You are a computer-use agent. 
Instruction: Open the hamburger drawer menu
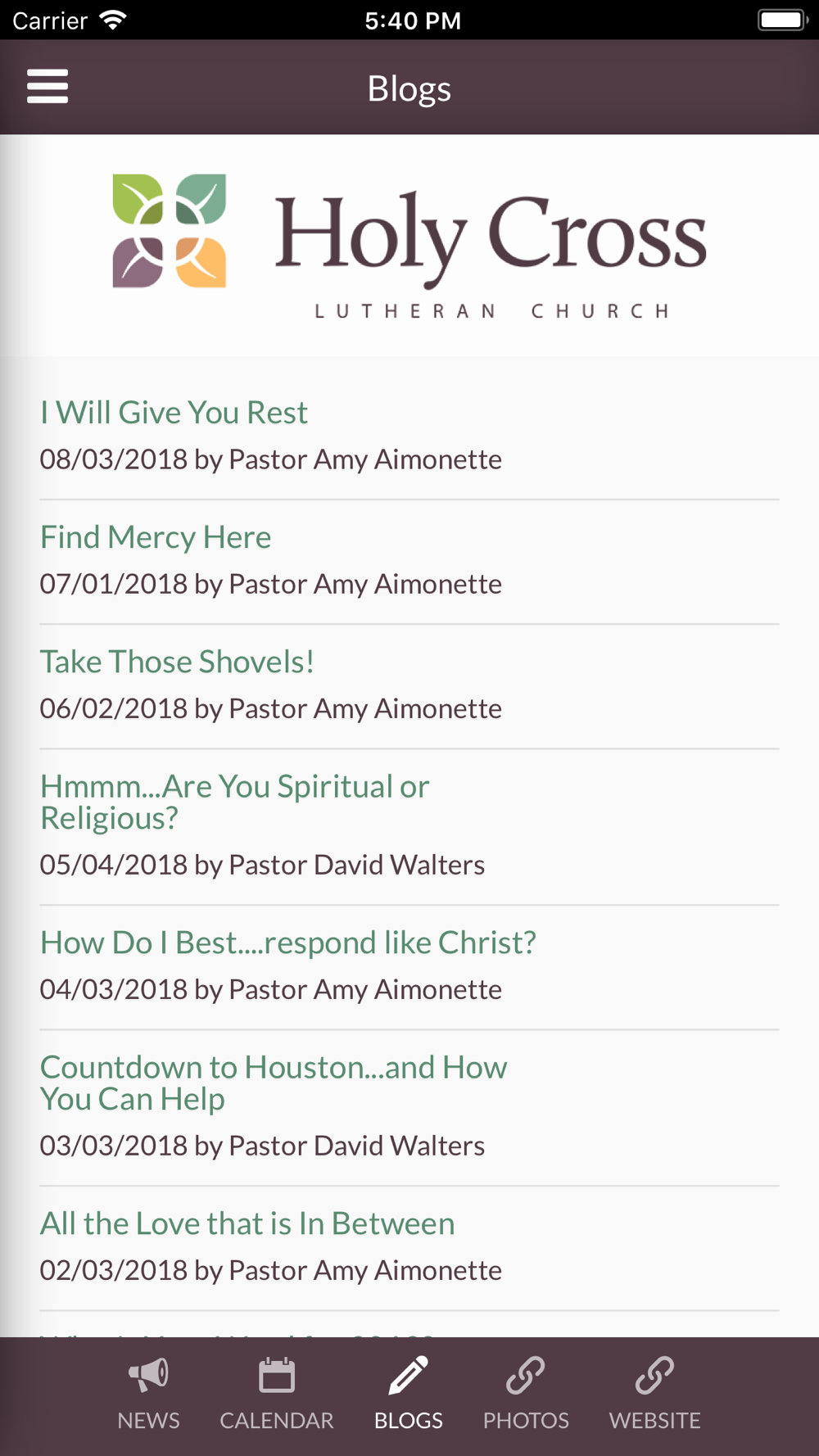[x=48, y=87]
